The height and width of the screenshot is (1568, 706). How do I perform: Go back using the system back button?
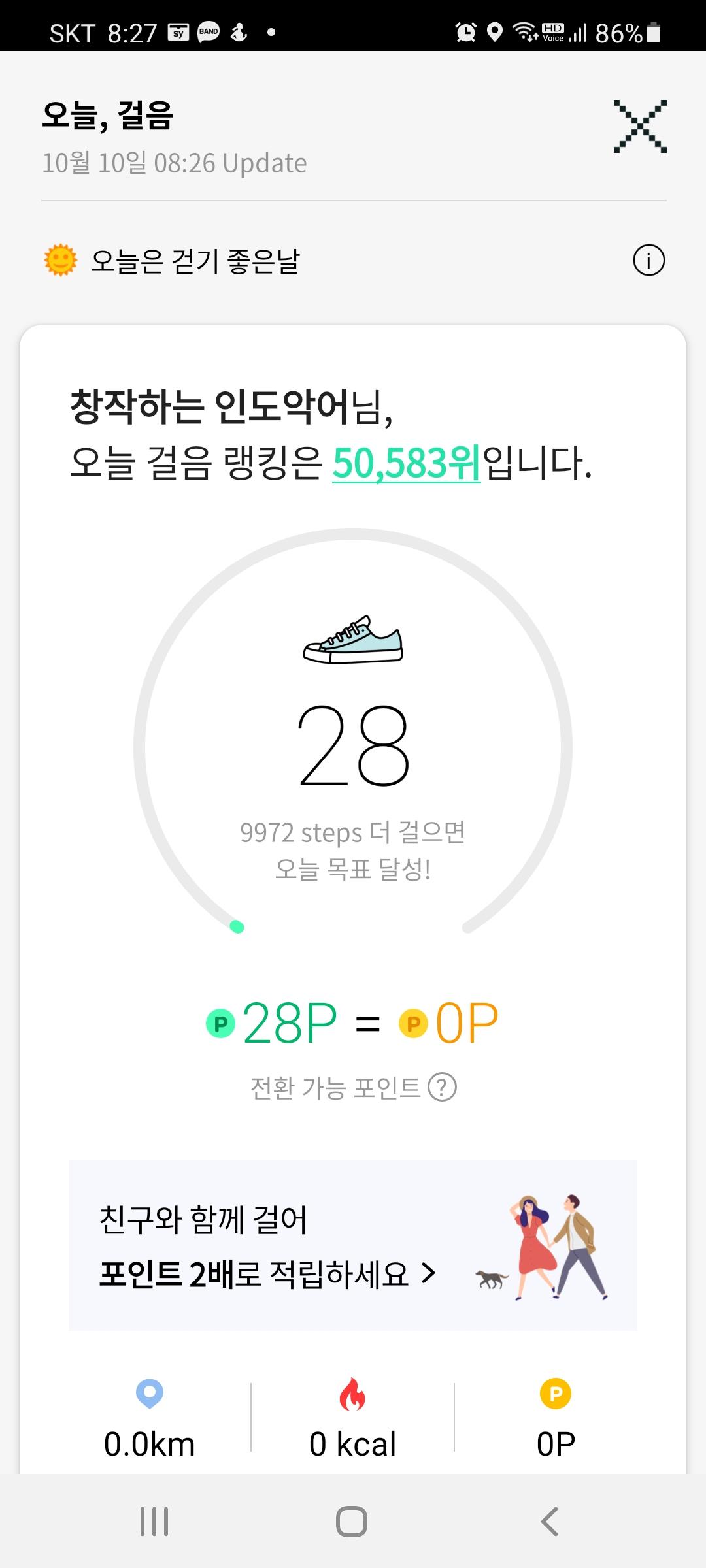tap(550, 1522)
